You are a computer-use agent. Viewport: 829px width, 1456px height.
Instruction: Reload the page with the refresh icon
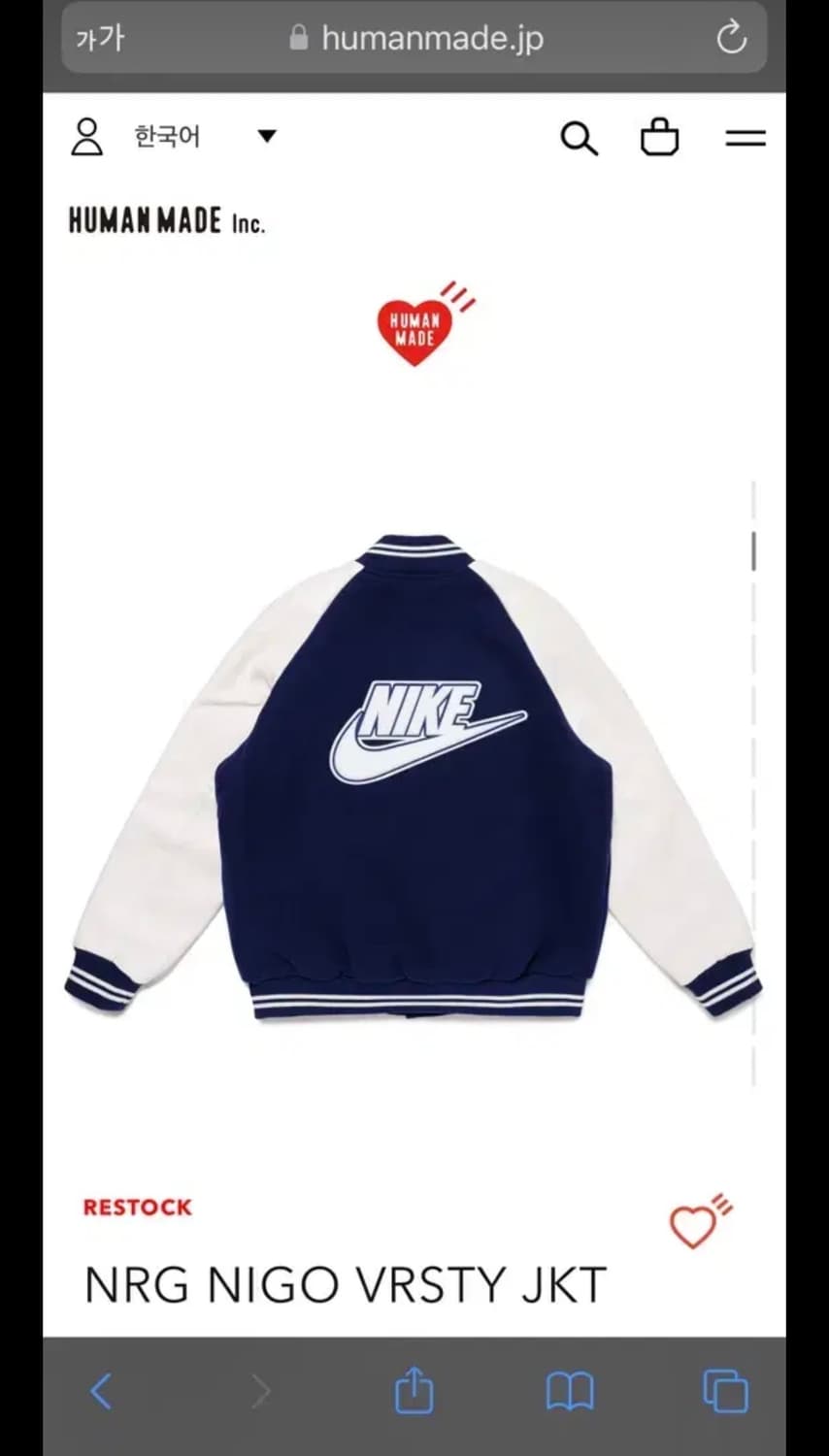[x=731, y=38]
